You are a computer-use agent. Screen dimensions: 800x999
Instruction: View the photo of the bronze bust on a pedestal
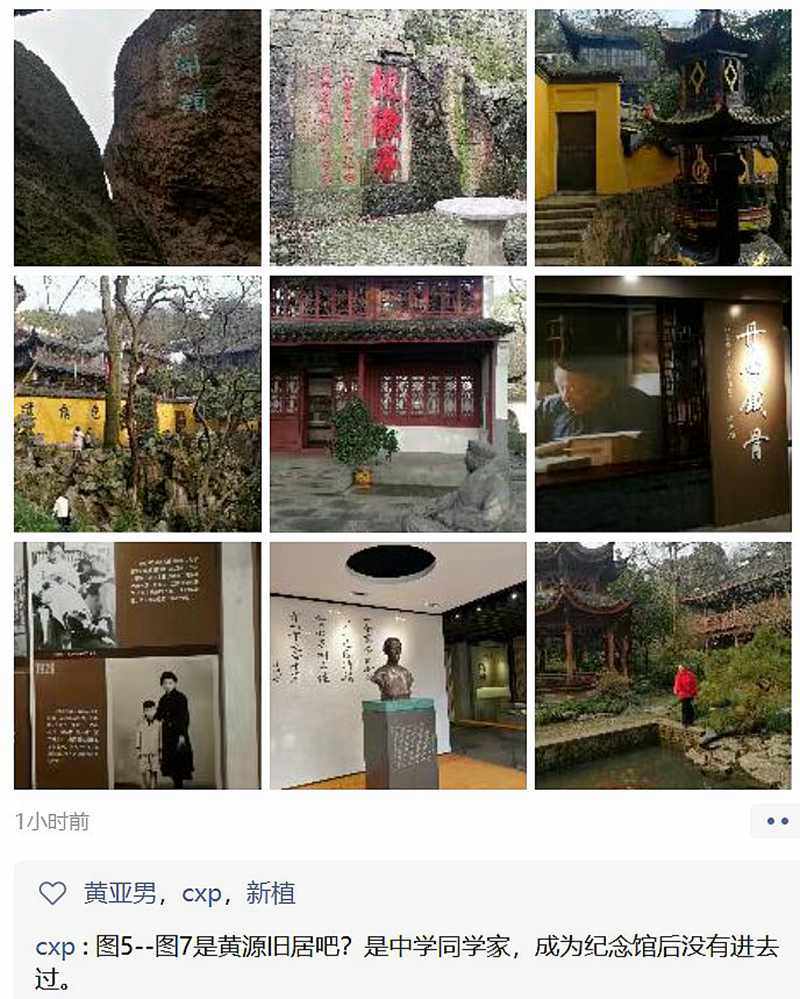coord(398,665)
